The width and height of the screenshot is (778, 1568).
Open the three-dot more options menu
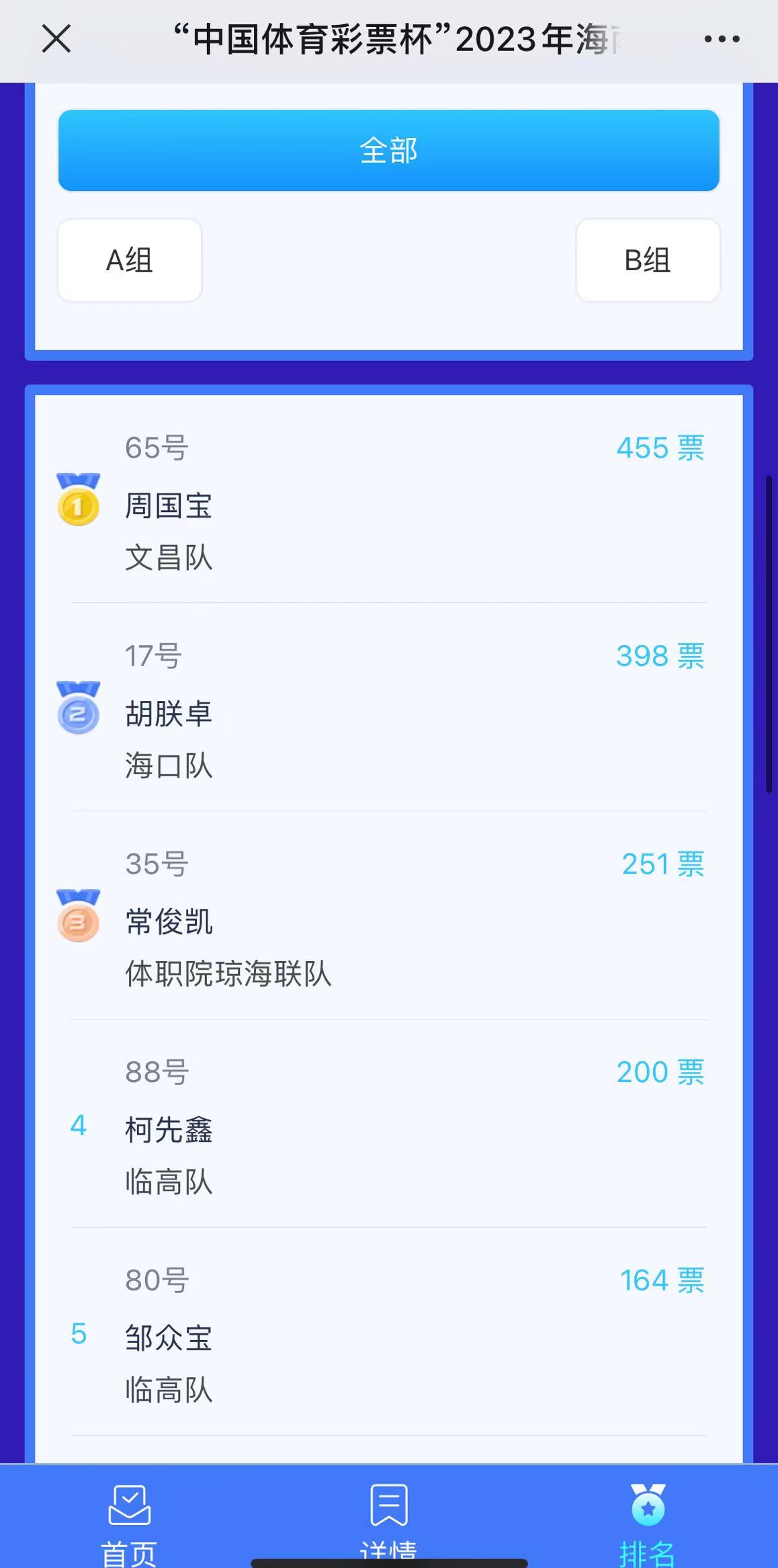722,39
